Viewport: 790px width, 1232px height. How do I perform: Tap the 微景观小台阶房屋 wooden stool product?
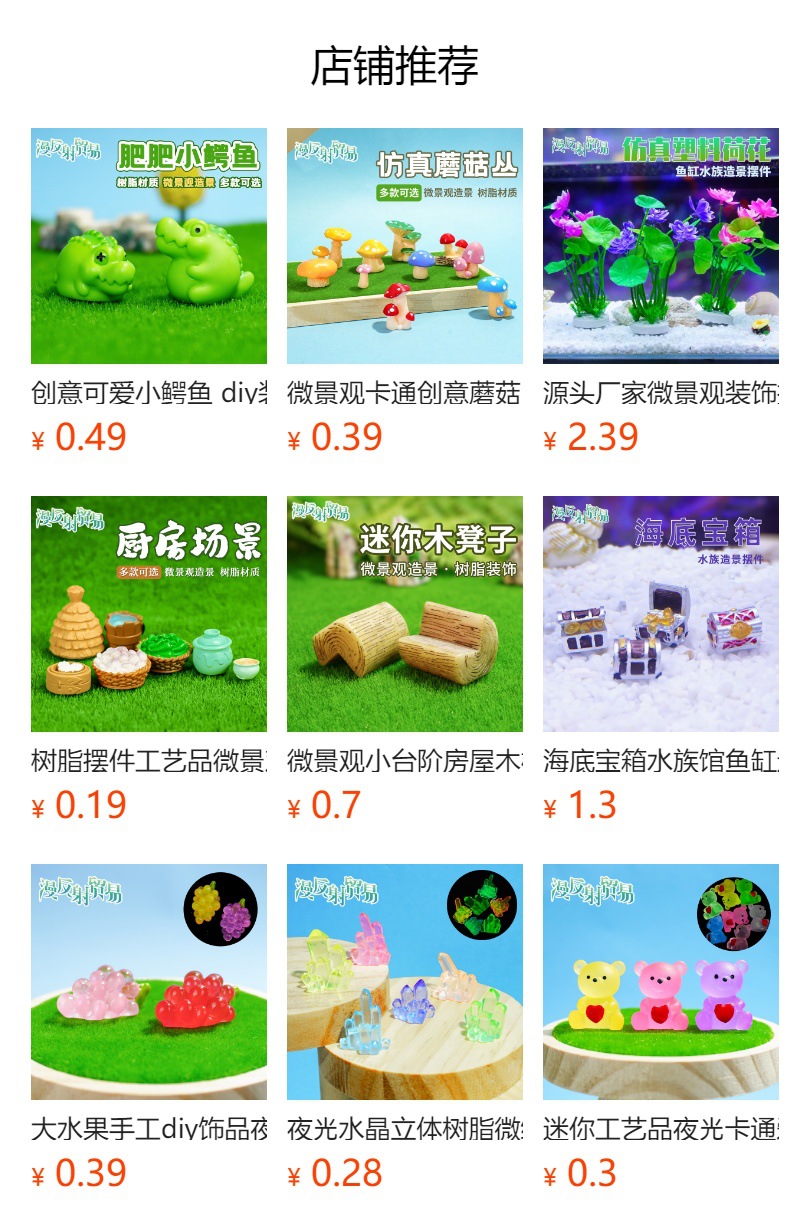(405, 614)
